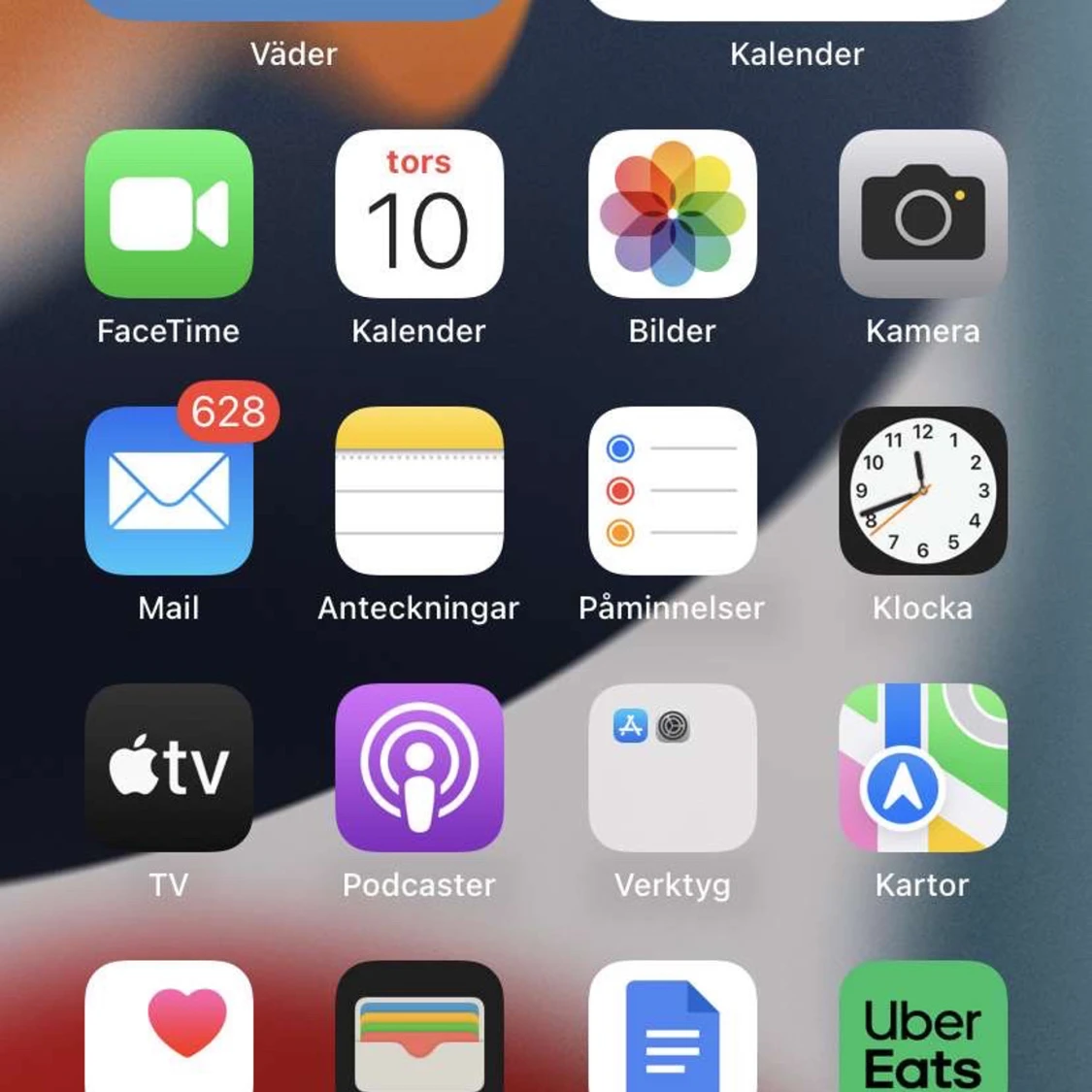Open the Klocka clock app
1092x1092 pixels.
(x=922, y=491)
